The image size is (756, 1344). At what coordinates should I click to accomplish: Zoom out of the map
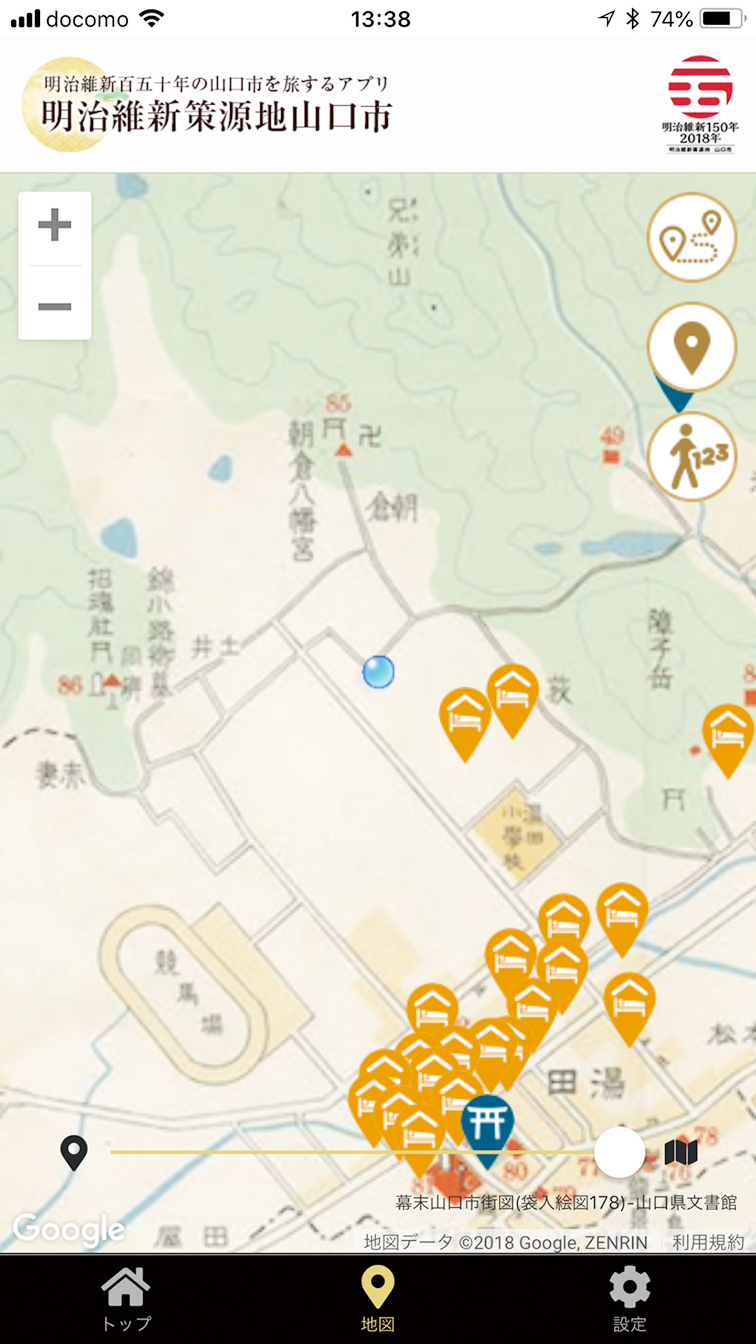(55, 305)
